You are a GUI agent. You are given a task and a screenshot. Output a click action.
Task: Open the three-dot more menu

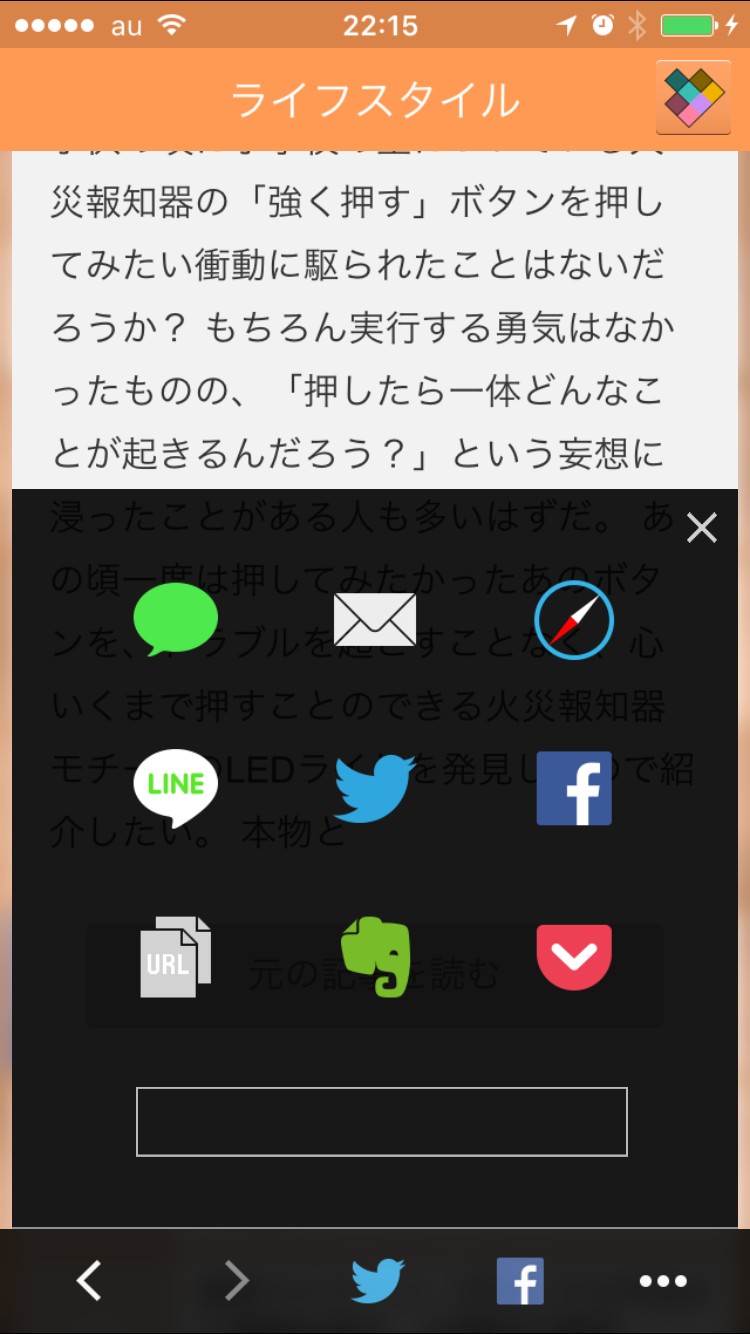click(x=663, y=1280)
